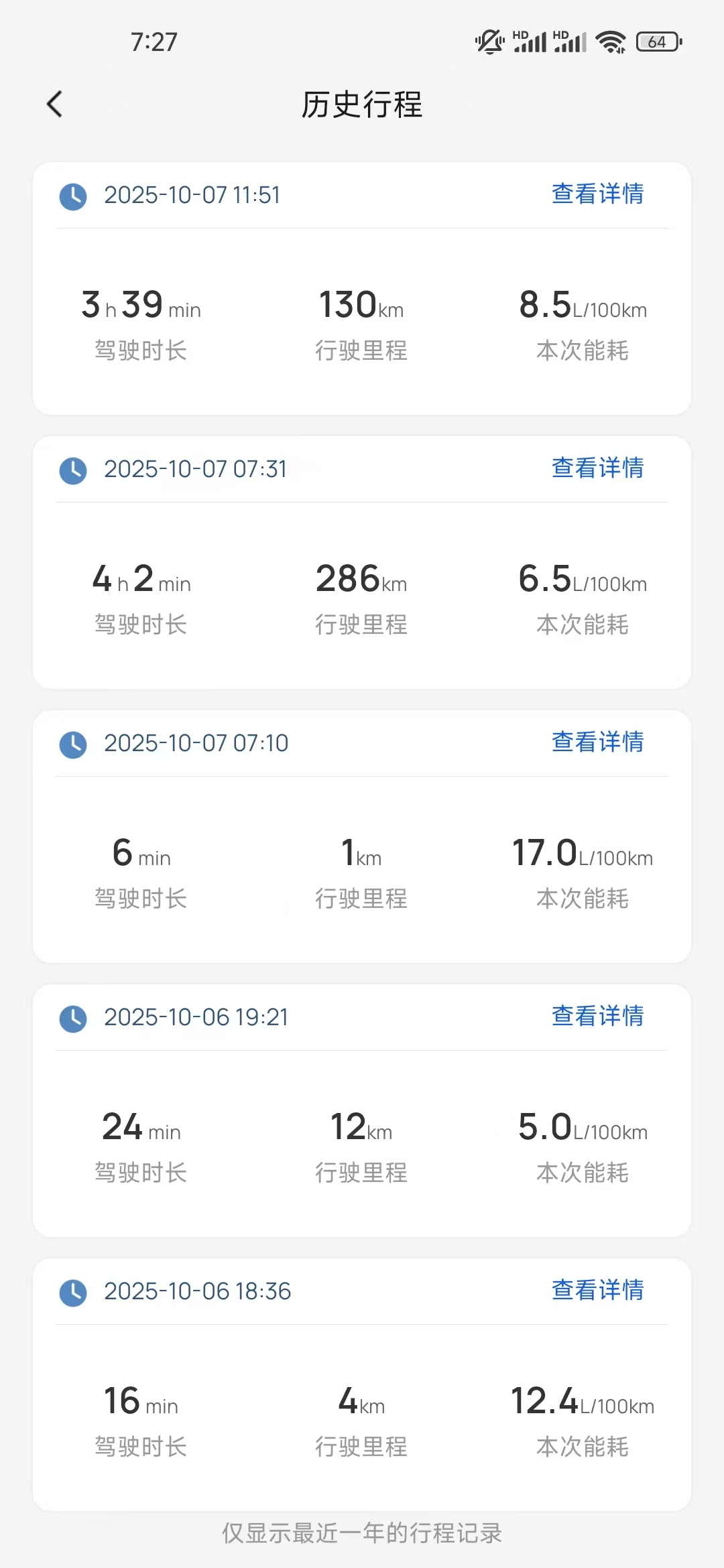This screenshot has height=1568, width=724.
Task: Tap the battery indicator showing 64
Action: (656, 42)
